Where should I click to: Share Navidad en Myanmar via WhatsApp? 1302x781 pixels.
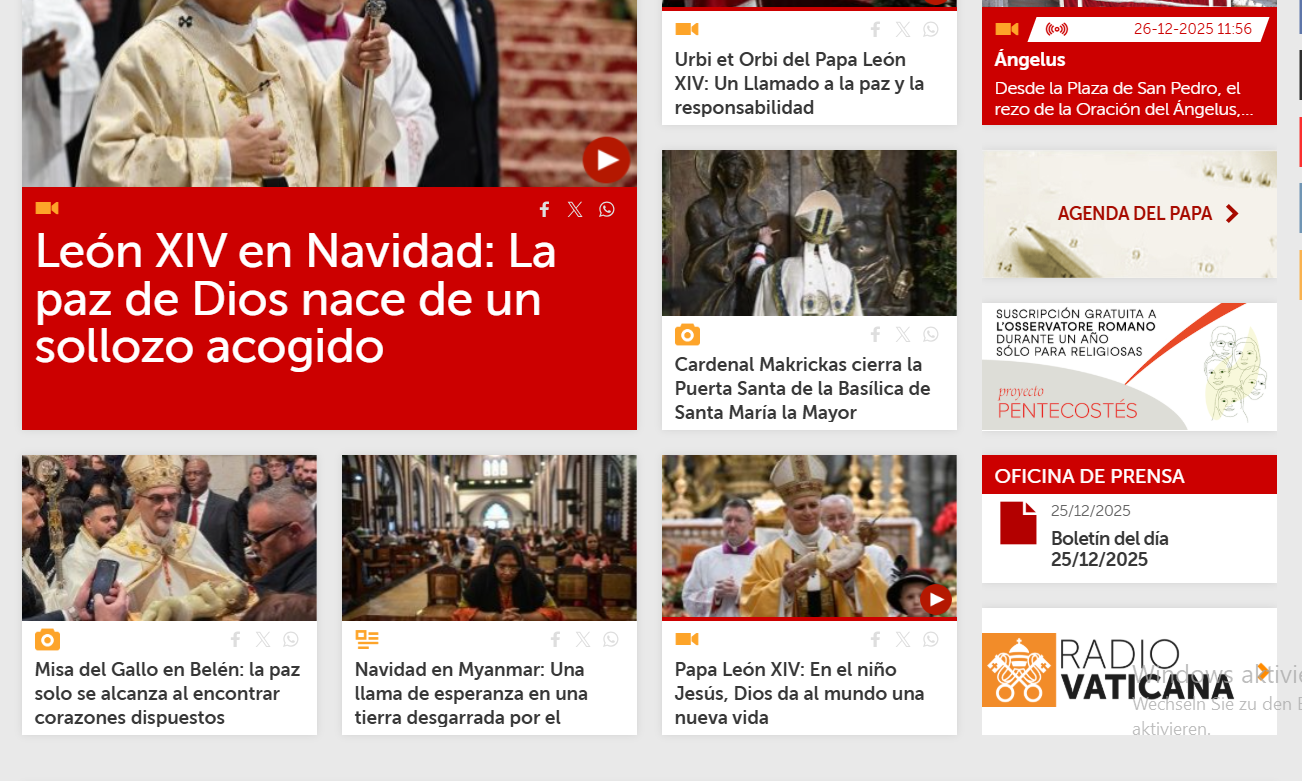tap(611, 640)
